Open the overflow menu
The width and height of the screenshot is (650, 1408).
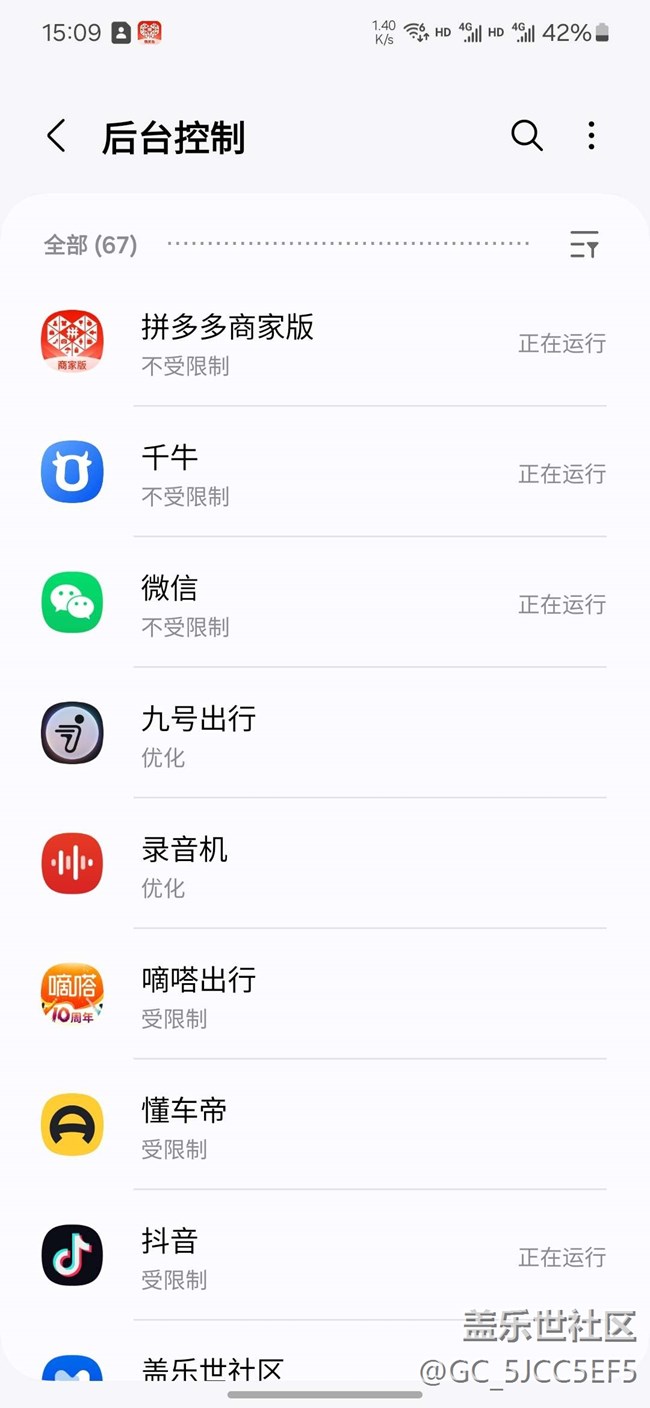click(x=591, y=136)
